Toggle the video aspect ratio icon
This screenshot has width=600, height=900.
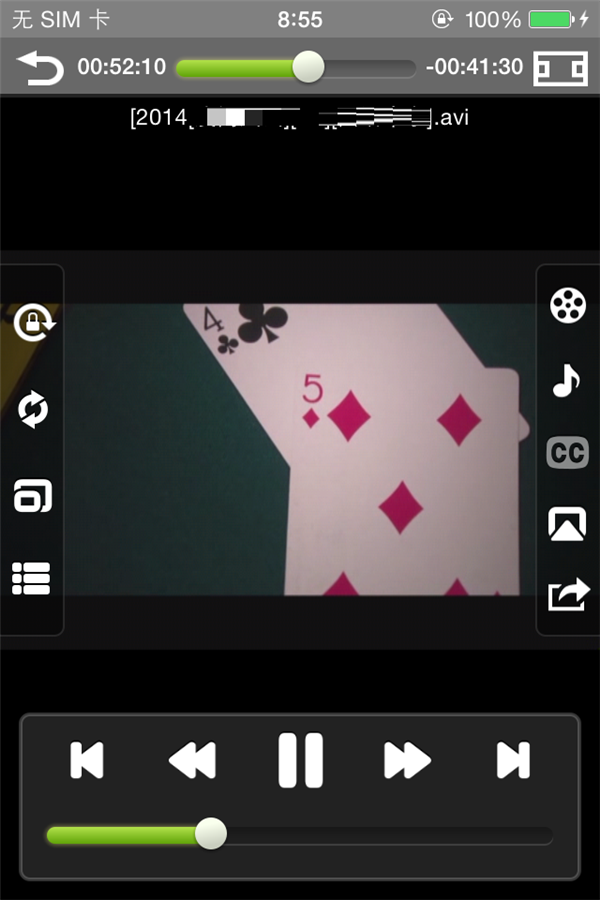pyautogui.click(x=560, y=68)
